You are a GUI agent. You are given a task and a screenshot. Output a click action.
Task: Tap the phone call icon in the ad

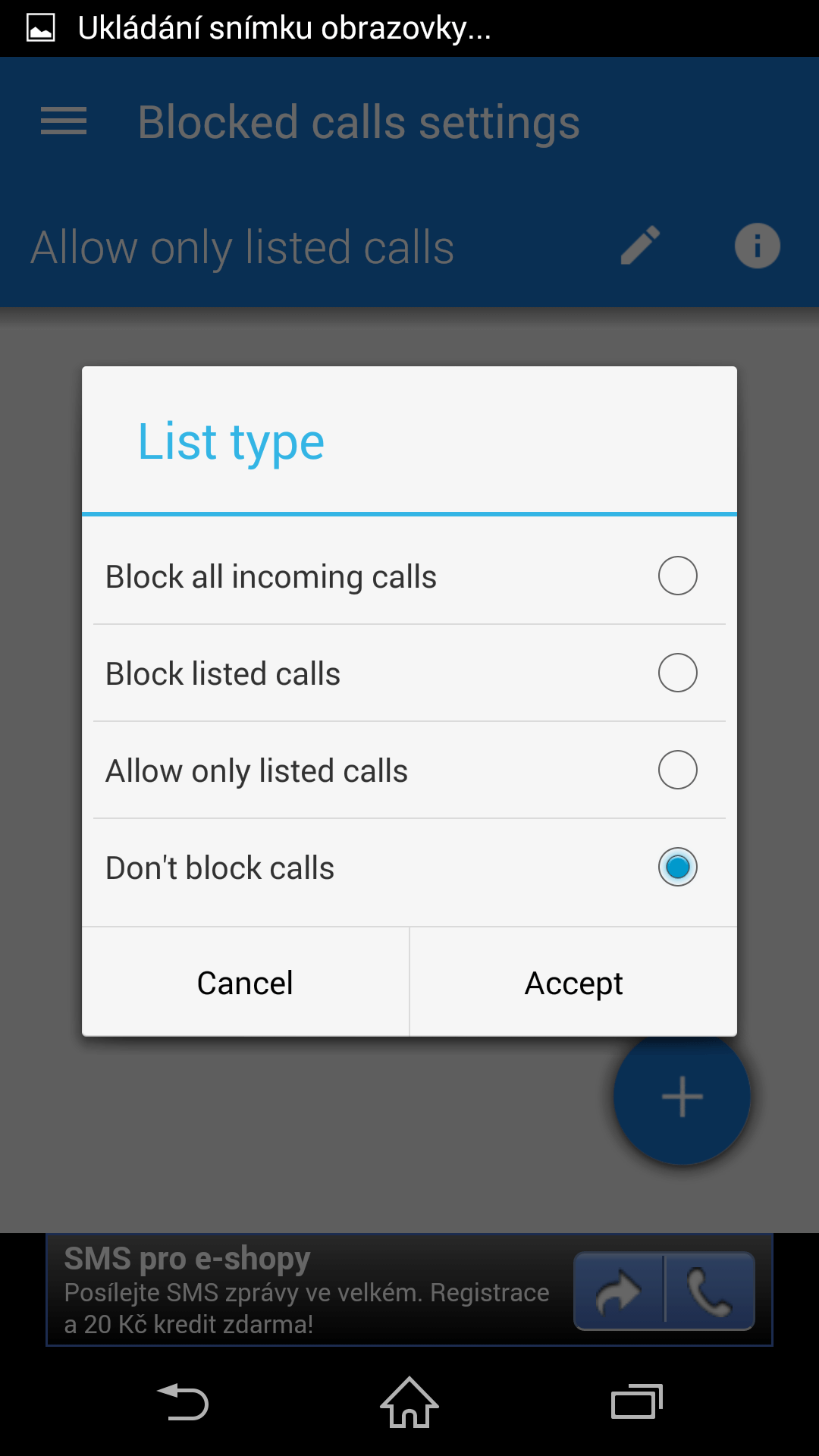coord(710,1291)
